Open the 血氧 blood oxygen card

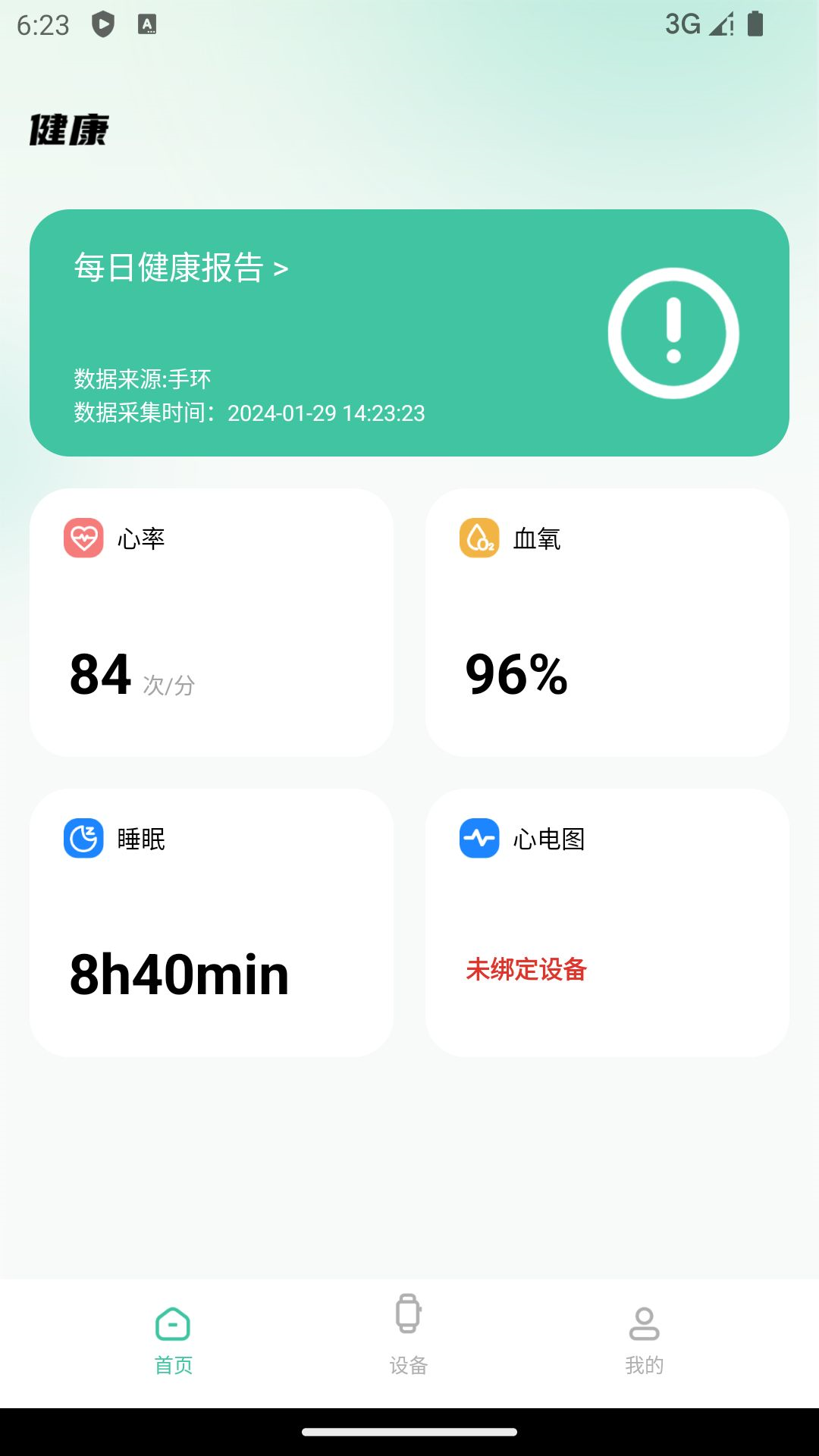tap(607, 622)
